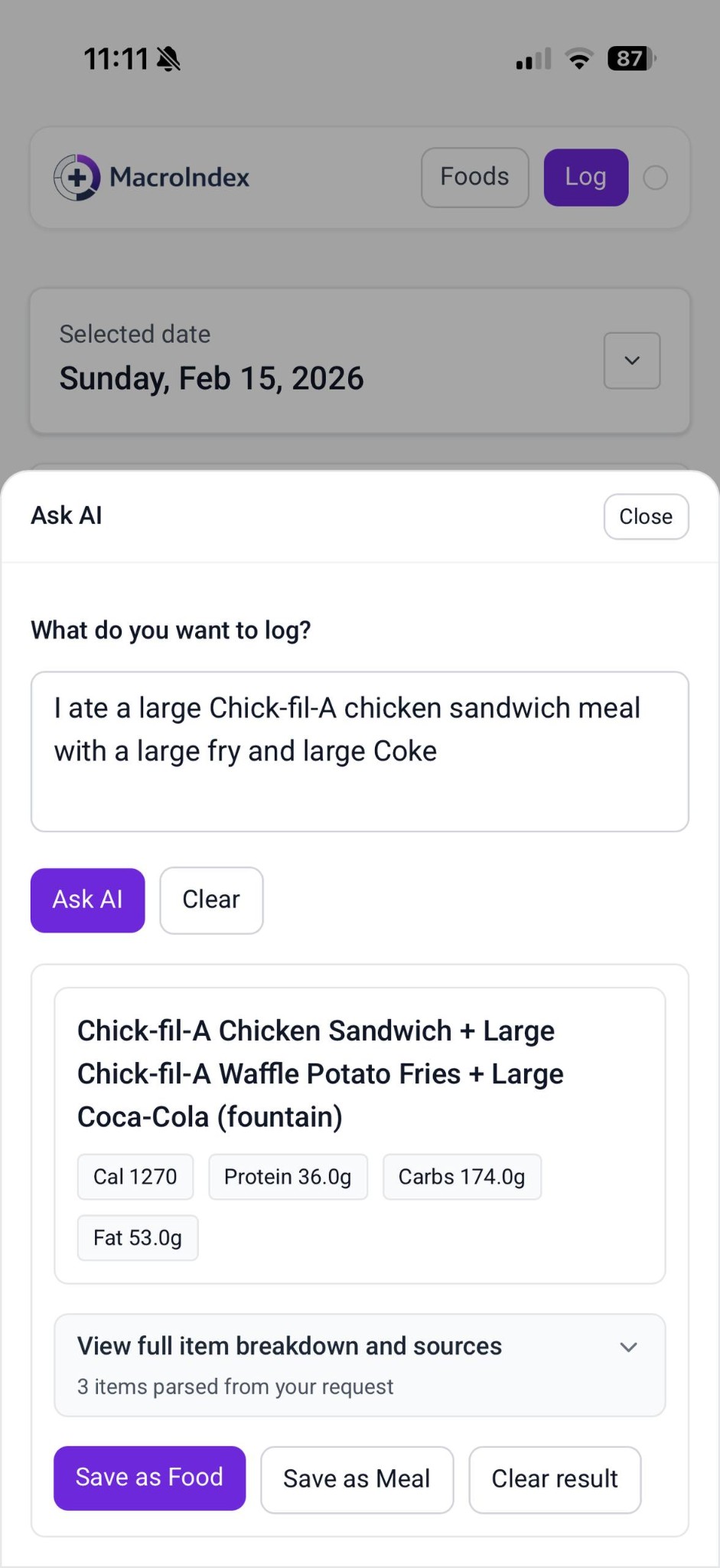
Task: Switch to the Log tab
Action: click(x=585, y=177)
